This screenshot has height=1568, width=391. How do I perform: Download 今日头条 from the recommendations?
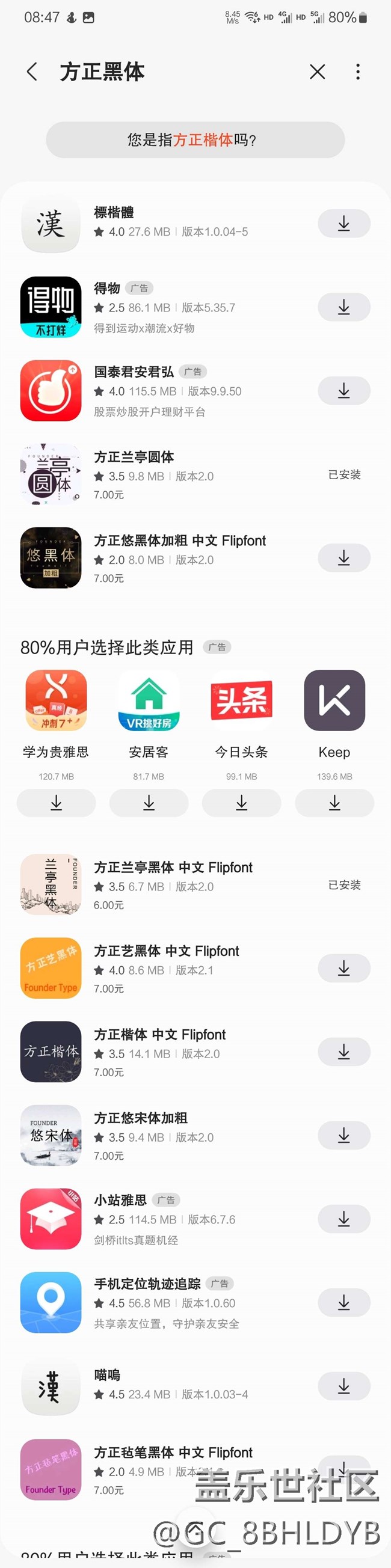click(x=242, y=803)
